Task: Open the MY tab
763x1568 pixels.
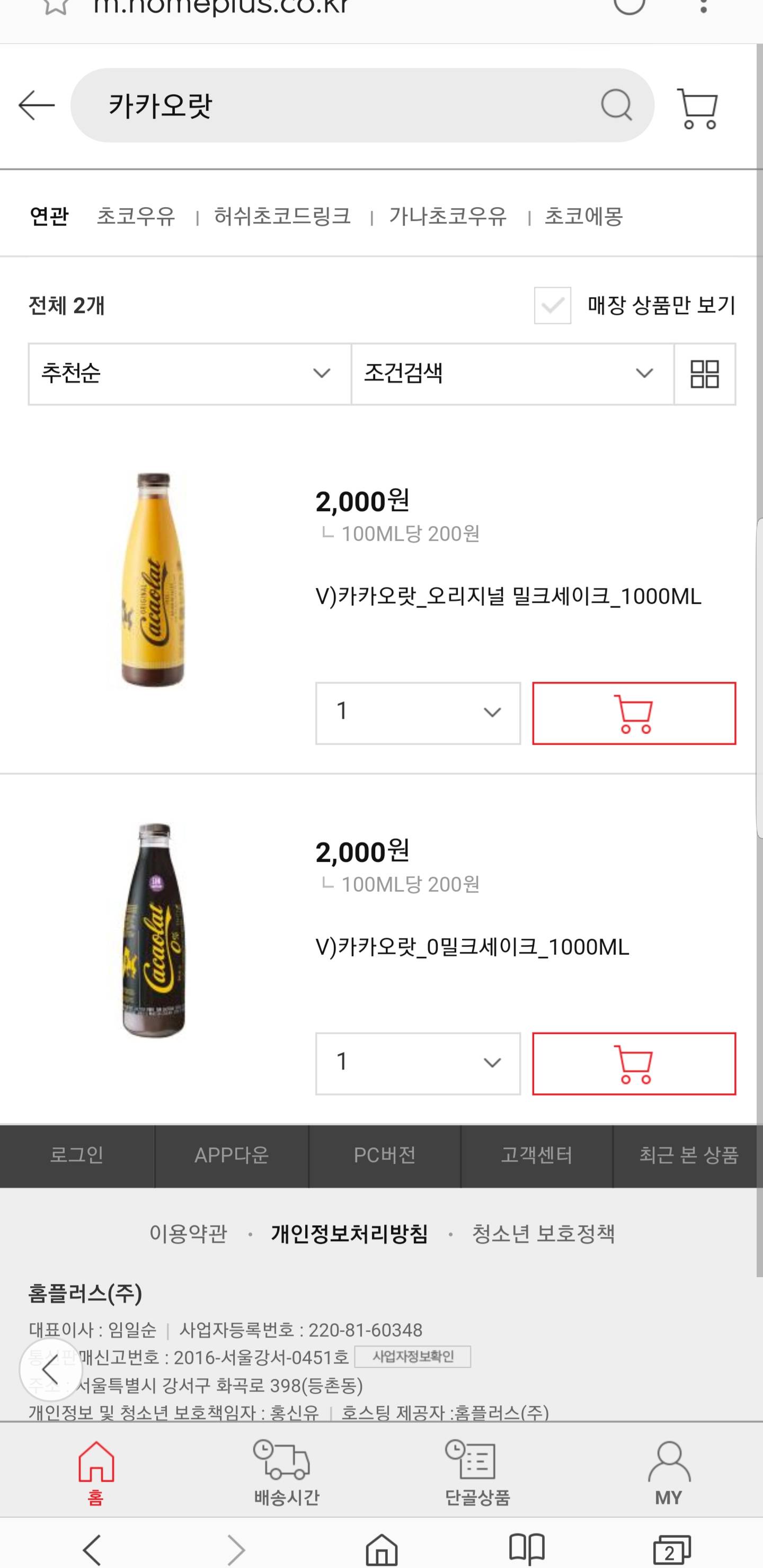Action: point(669,1473)
